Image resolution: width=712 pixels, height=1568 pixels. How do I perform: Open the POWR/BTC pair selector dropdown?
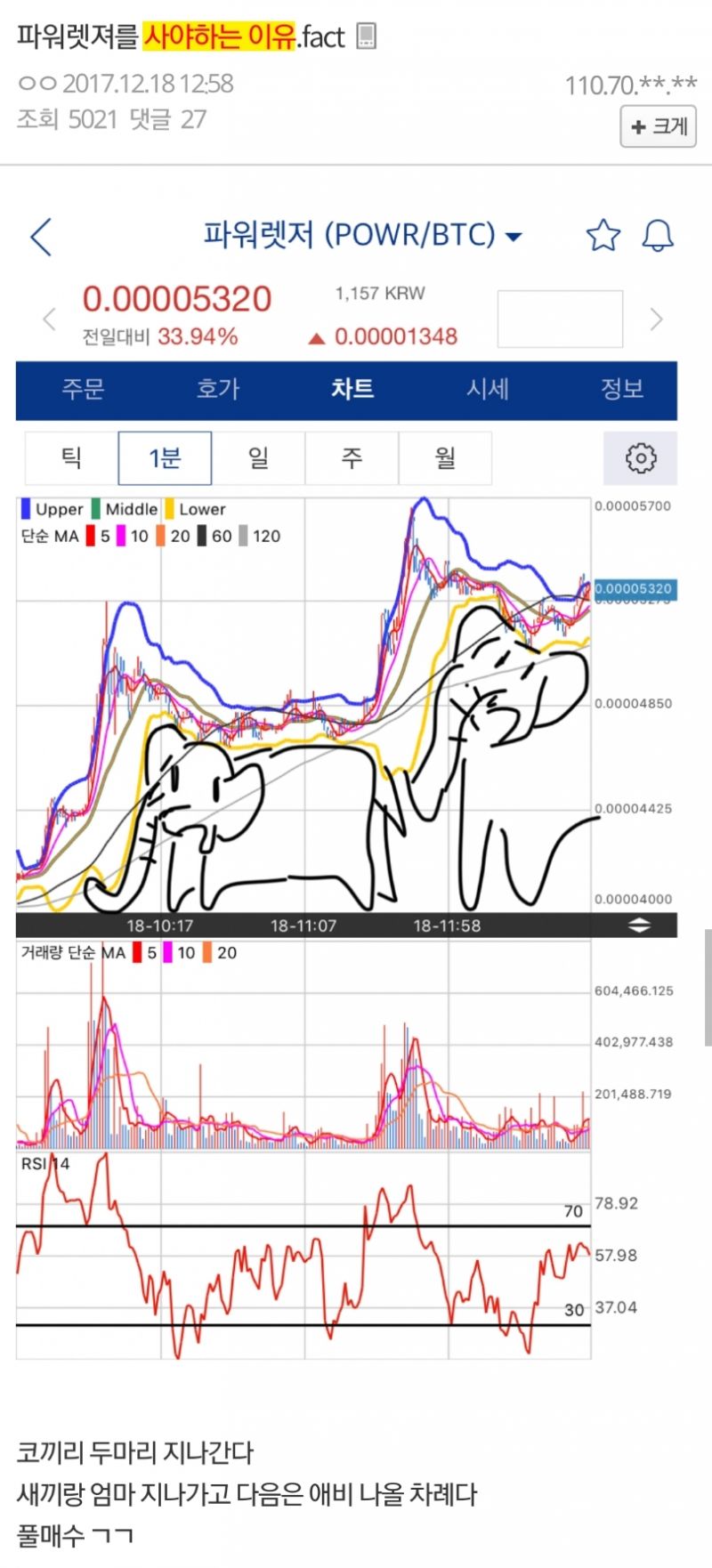click(513, 234)
